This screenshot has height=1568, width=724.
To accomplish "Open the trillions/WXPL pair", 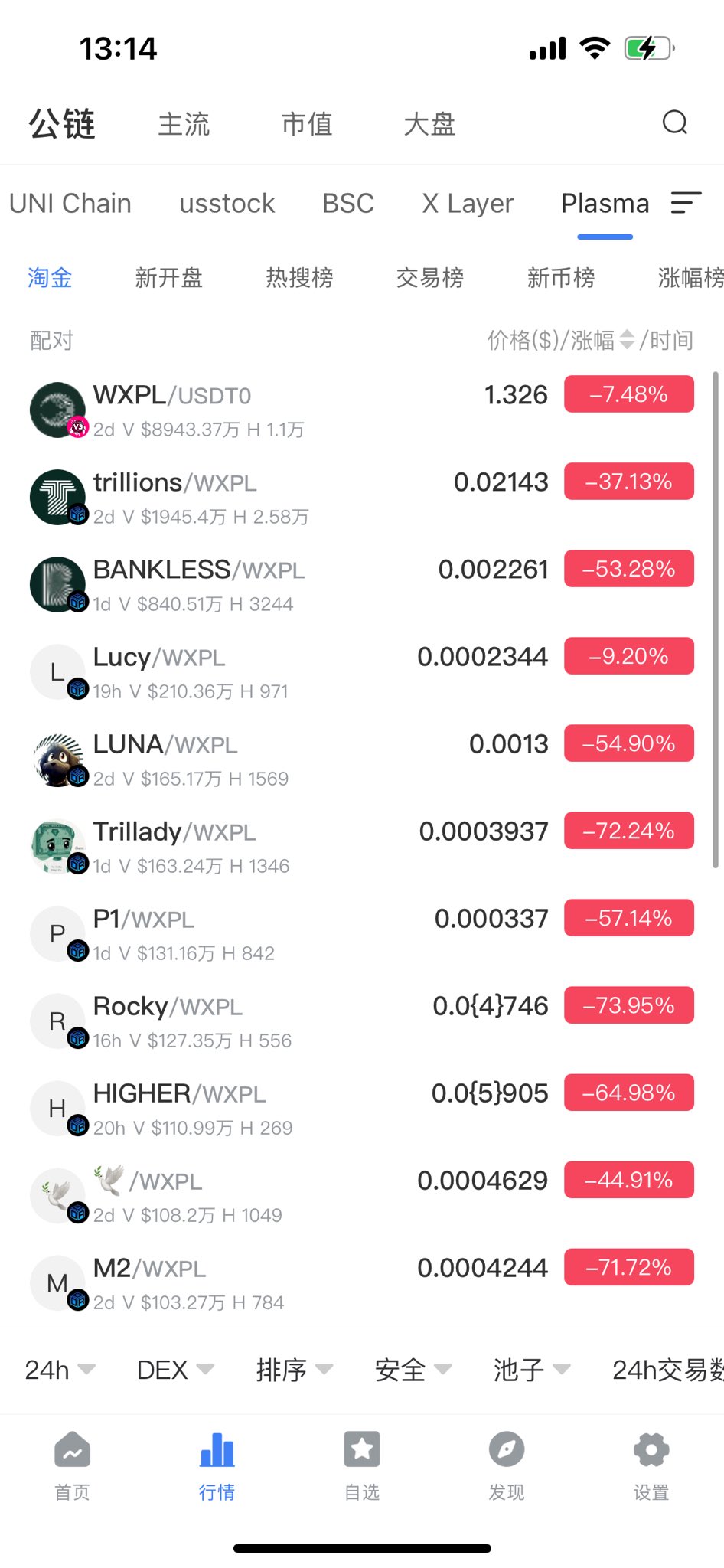I will [306, 498].
